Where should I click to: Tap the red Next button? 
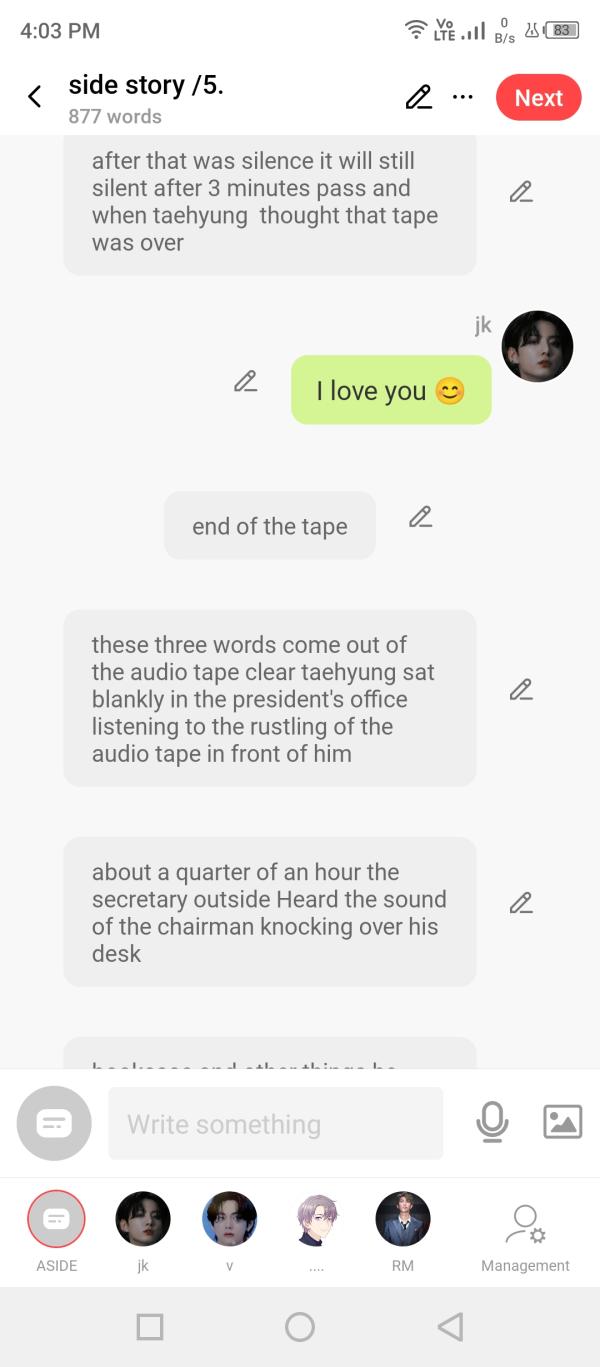(538, 97)
